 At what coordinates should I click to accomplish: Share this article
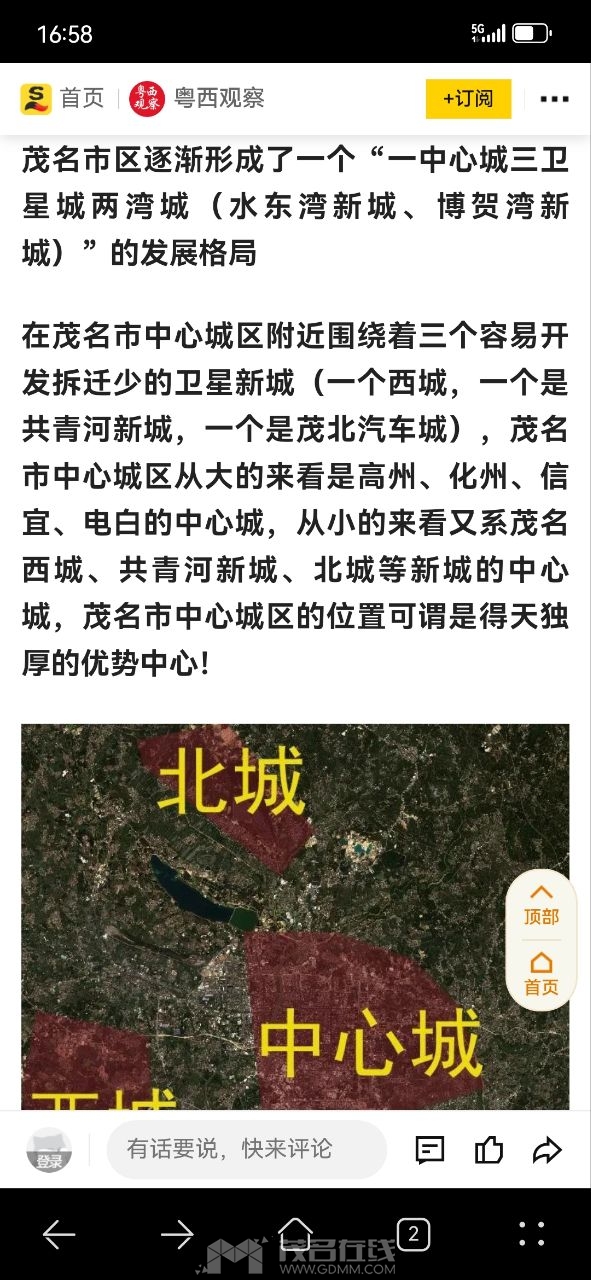click(x=547, y=1150)
